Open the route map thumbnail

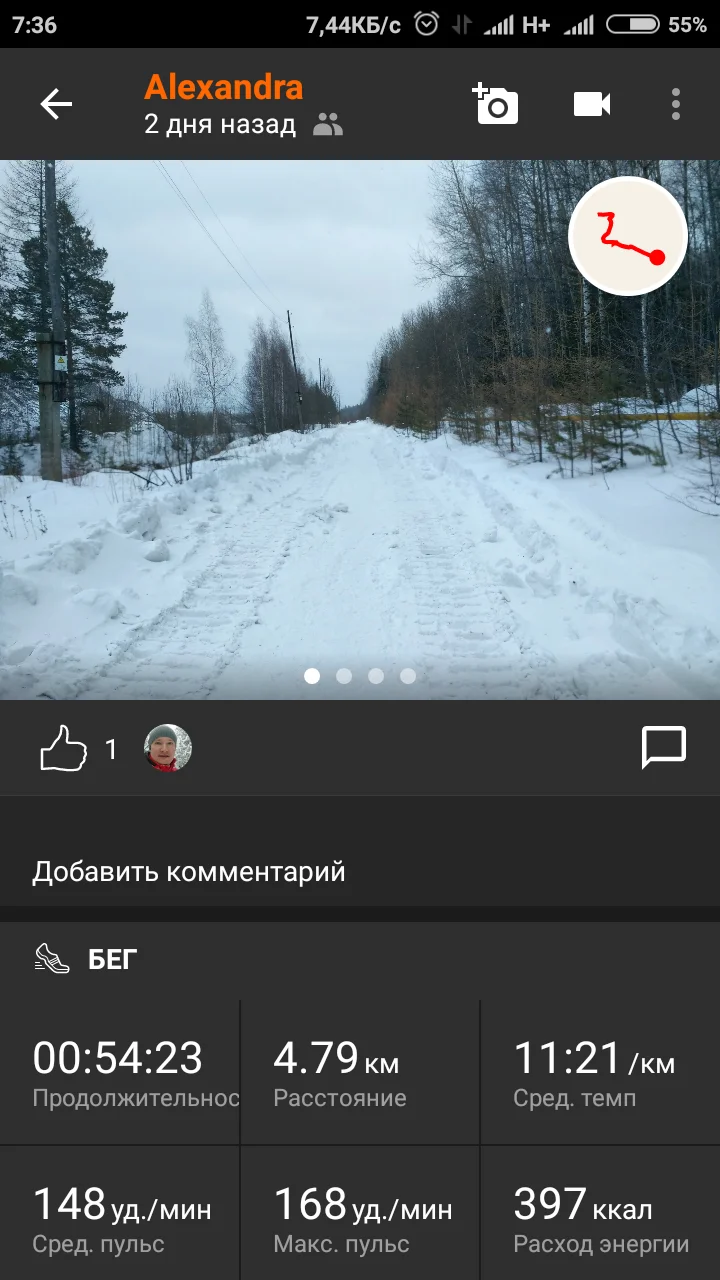628,237
